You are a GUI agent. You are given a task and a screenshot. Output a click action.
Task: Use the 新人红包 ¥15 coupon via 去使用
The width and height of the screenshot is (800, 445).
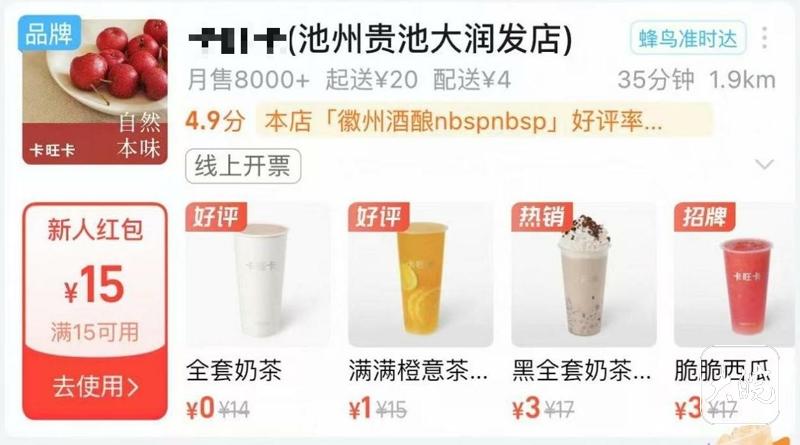(x=95, y=383)
